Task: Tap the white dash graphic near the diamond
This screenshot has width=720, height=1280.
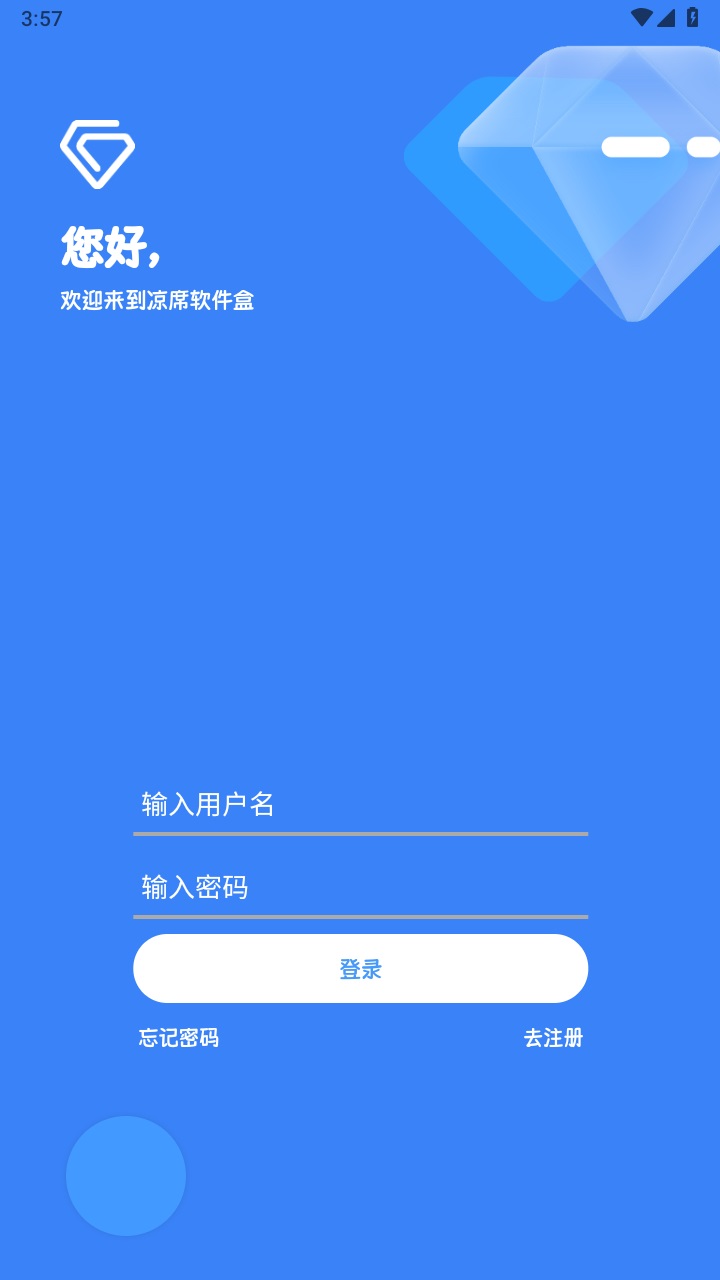Action: pyautogui.click(x=637, y=147)
